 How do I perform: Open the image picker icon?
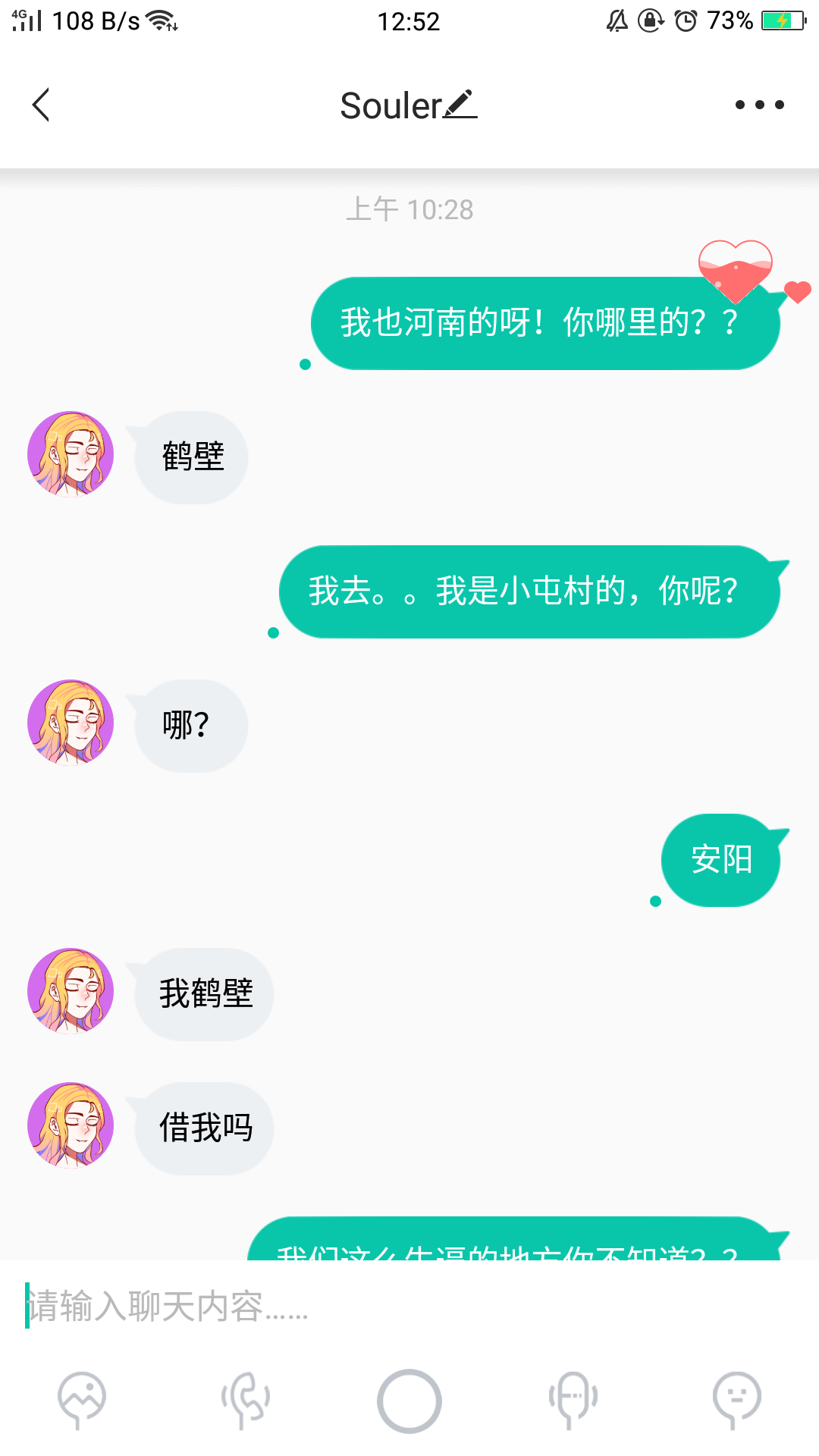pyautogui.click(x=82, y=1400)
